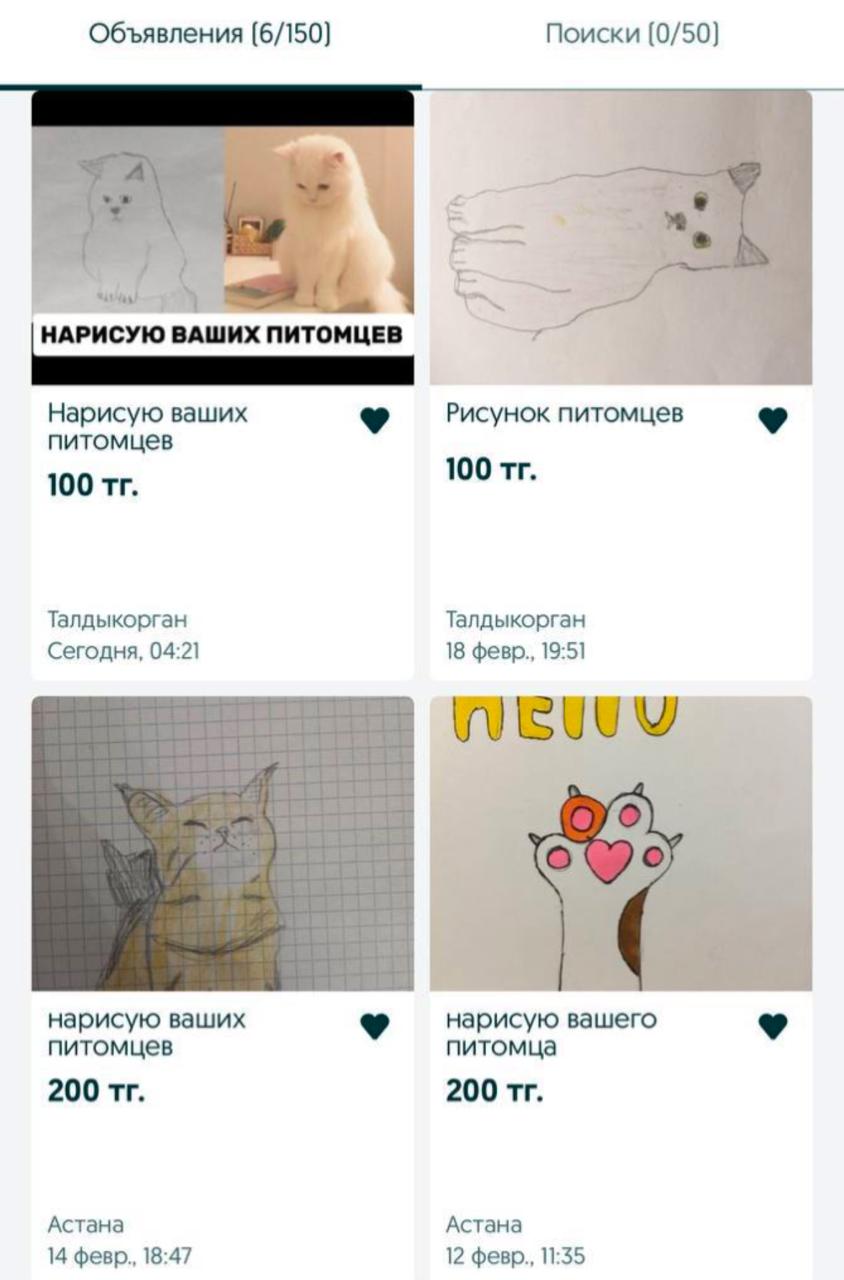Remove Рисунок питомцев from favorites
This screenshot has height=1280, width=844.
(773, 421)
